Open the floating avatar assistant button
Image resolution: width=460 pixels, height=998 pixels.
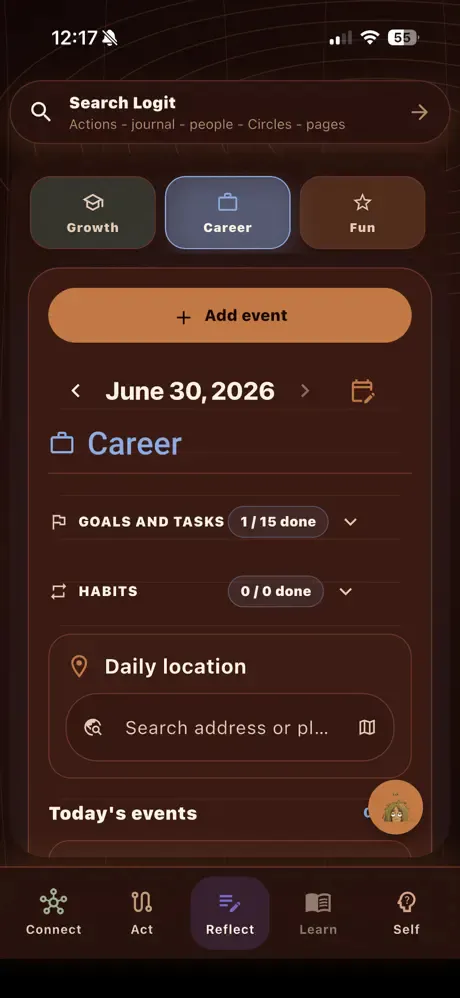point(395,807)
